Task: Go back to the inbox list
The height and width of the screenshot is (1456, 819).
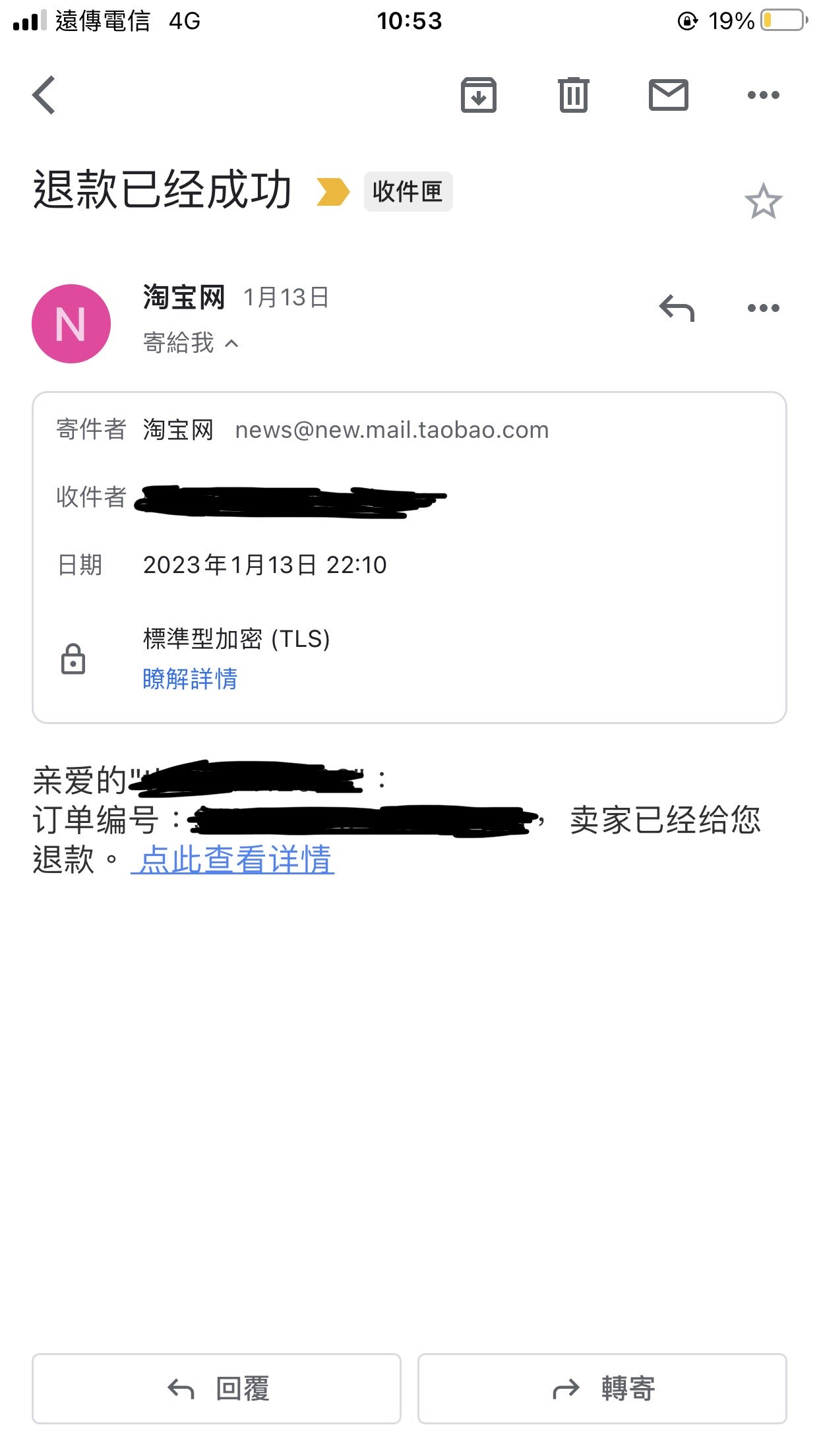Action: pyautogui.click(x=44, y=95)
